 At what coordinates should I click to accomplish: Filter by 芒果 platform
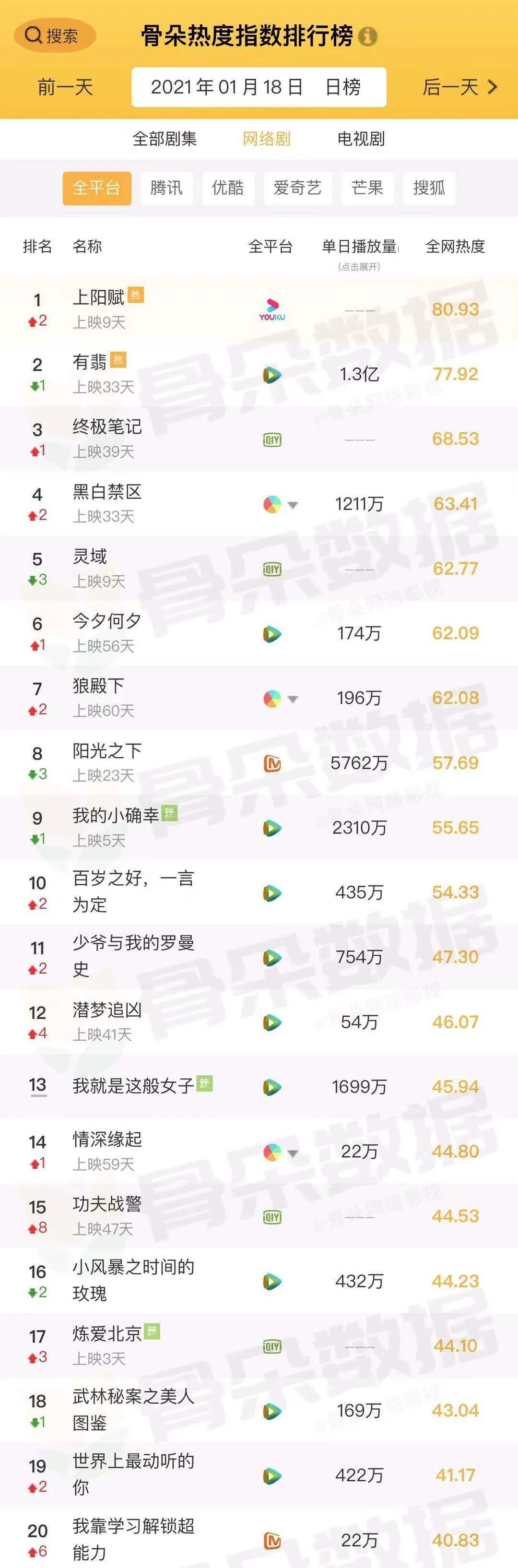coord(367,188)
